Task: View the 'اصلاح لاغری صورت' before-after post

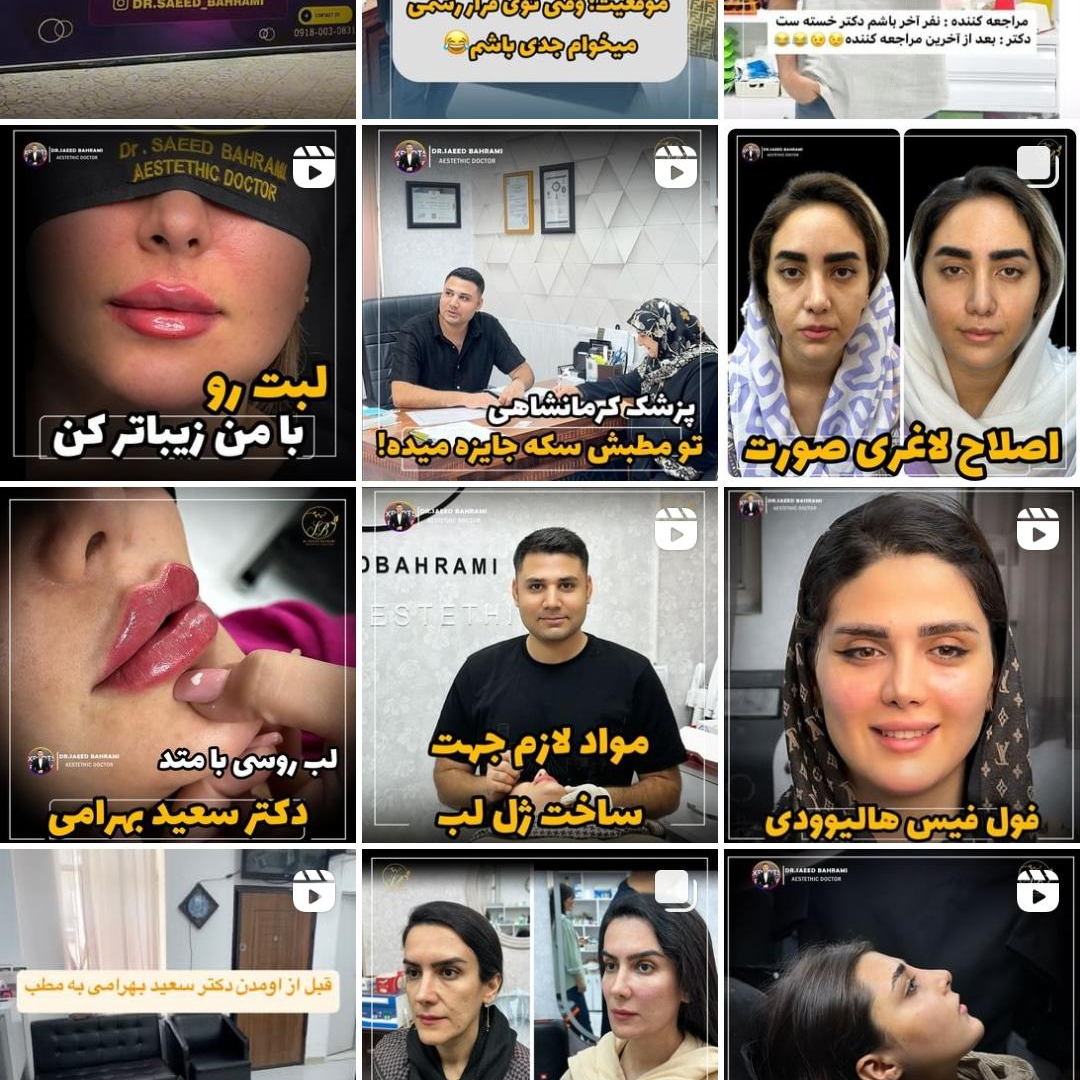Action: (901, 303)
